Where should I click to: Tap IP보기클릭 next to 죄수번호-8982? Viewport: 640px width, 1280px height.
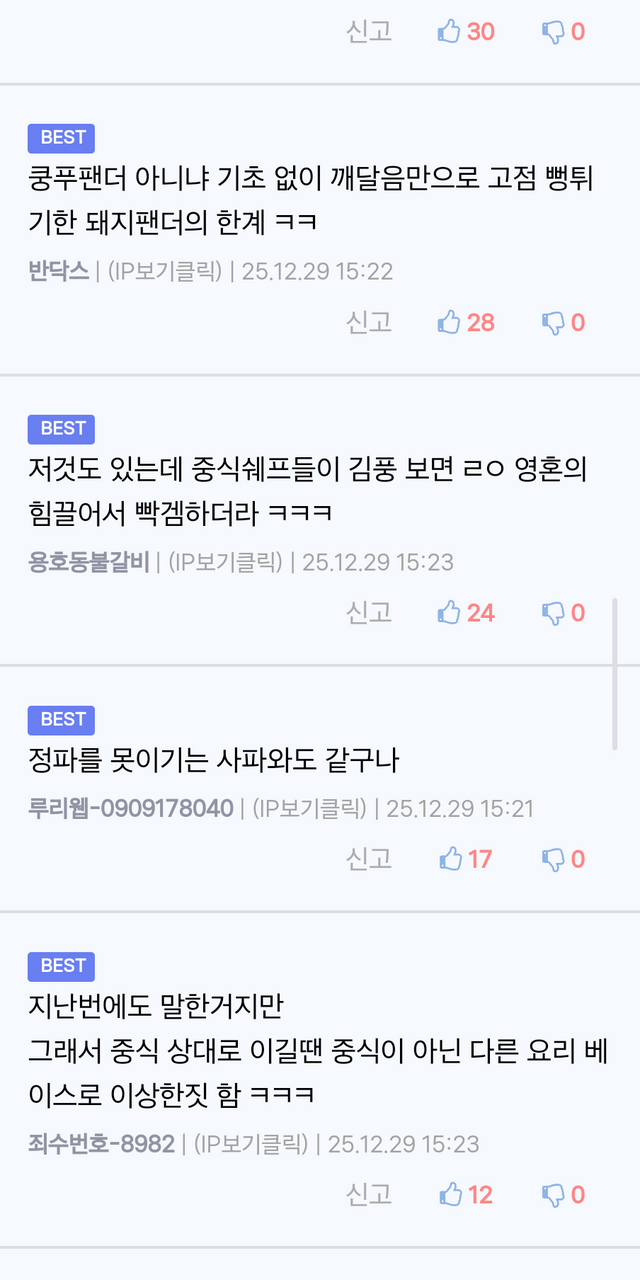tap(249, 1144)
